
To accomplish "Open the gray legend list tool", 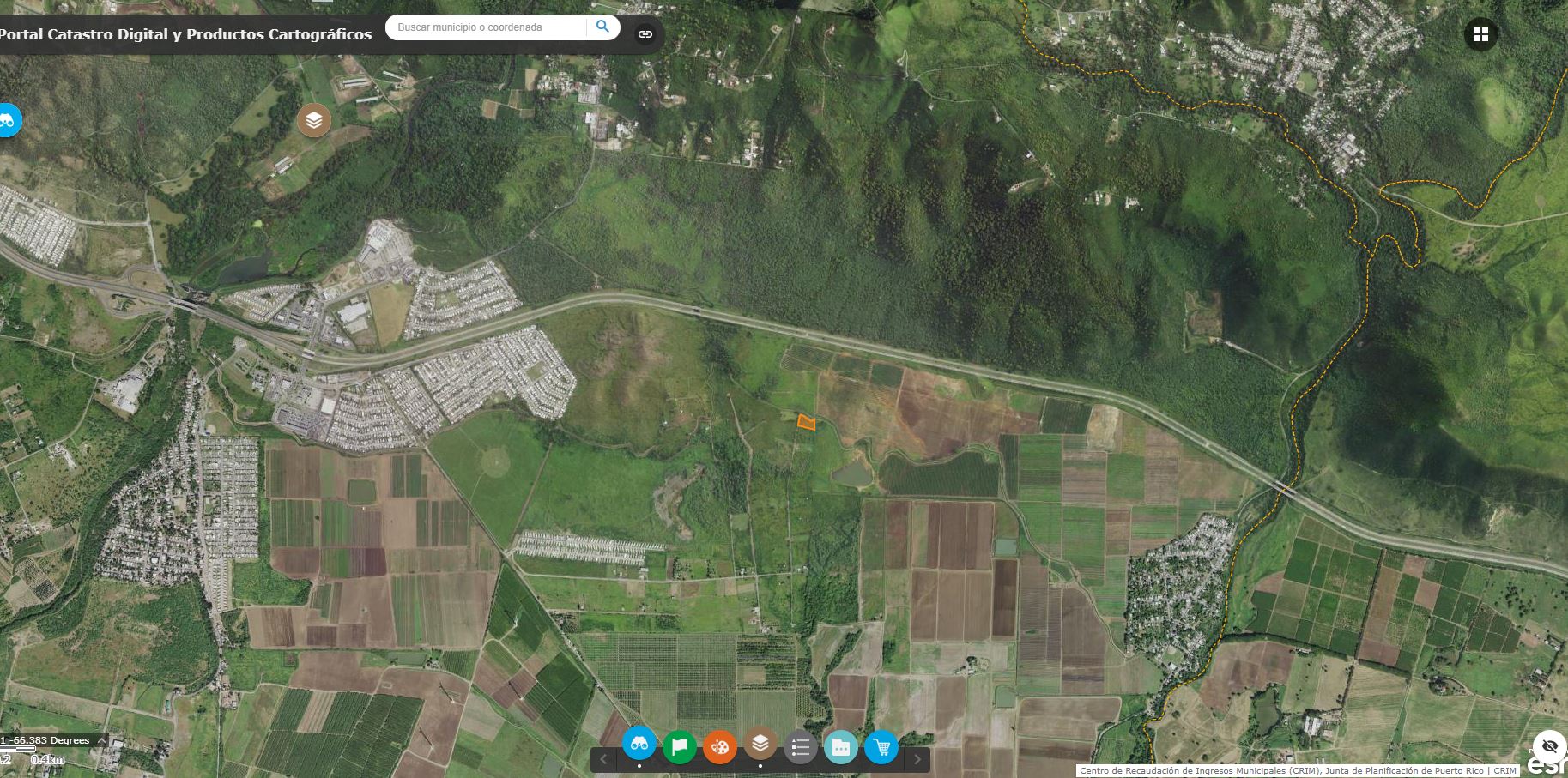I will tap(800, 747).
